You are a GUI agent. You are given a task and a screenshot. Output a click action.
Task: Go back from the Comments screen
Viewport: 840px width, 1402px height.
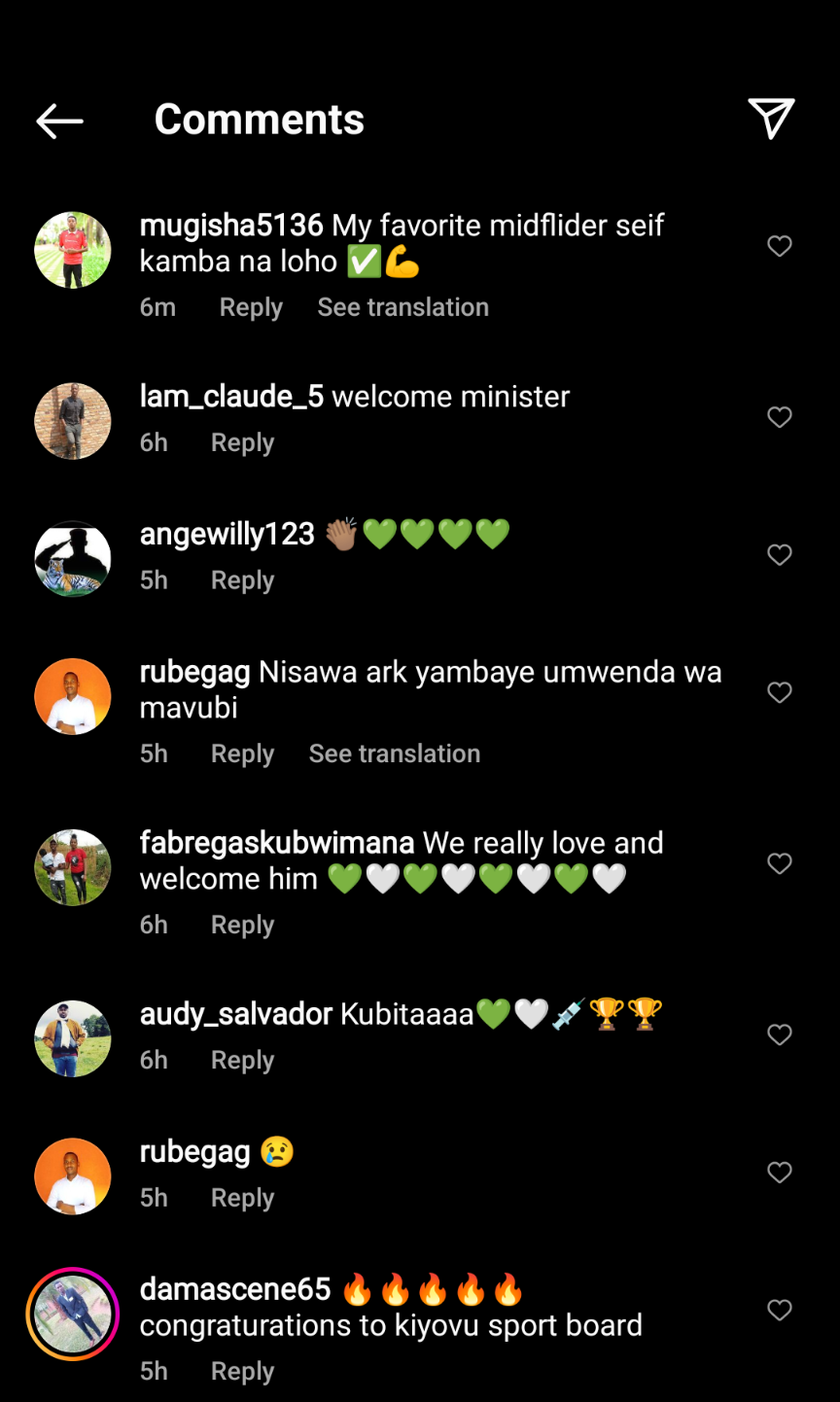59,121
